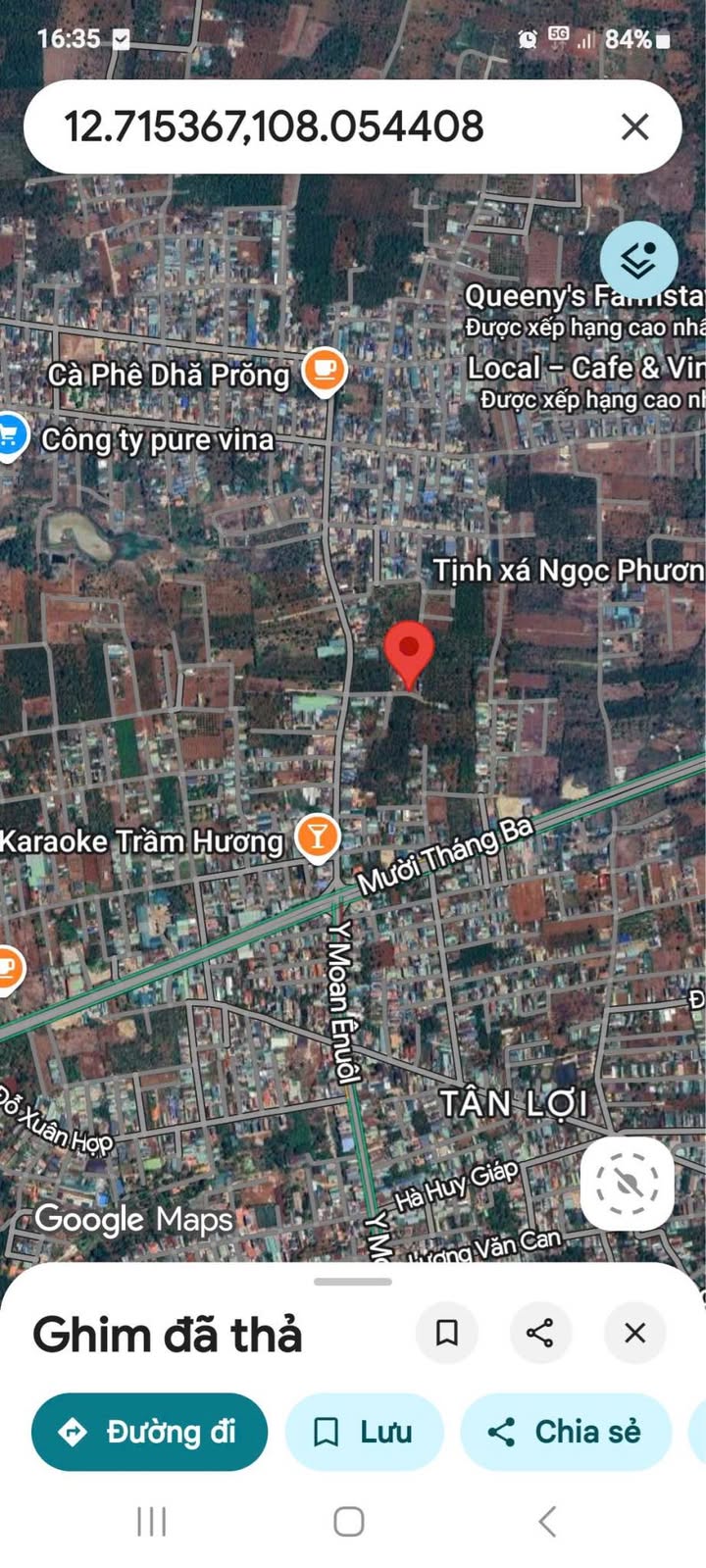Expand the bottom sheet handle
The height and width of the screenshot is (1568, 706).
[353, 1281]
